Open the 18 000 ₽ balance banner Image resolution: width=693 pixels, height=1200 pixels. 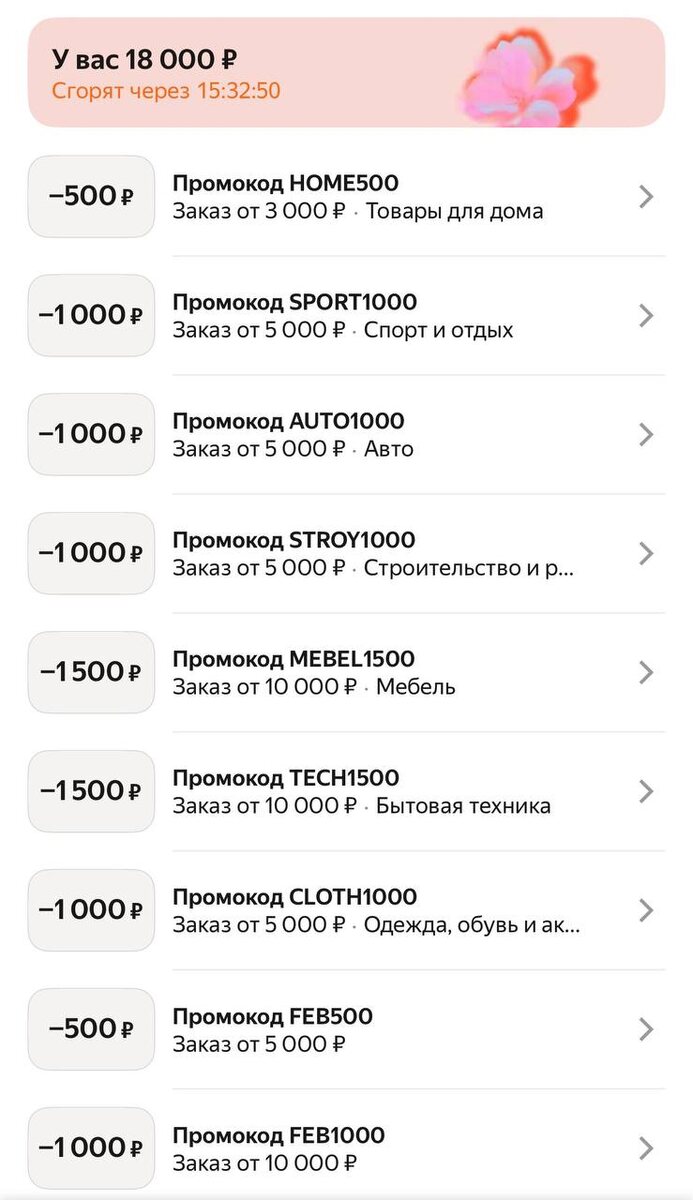pyautogui.click(x=346, y=73)
